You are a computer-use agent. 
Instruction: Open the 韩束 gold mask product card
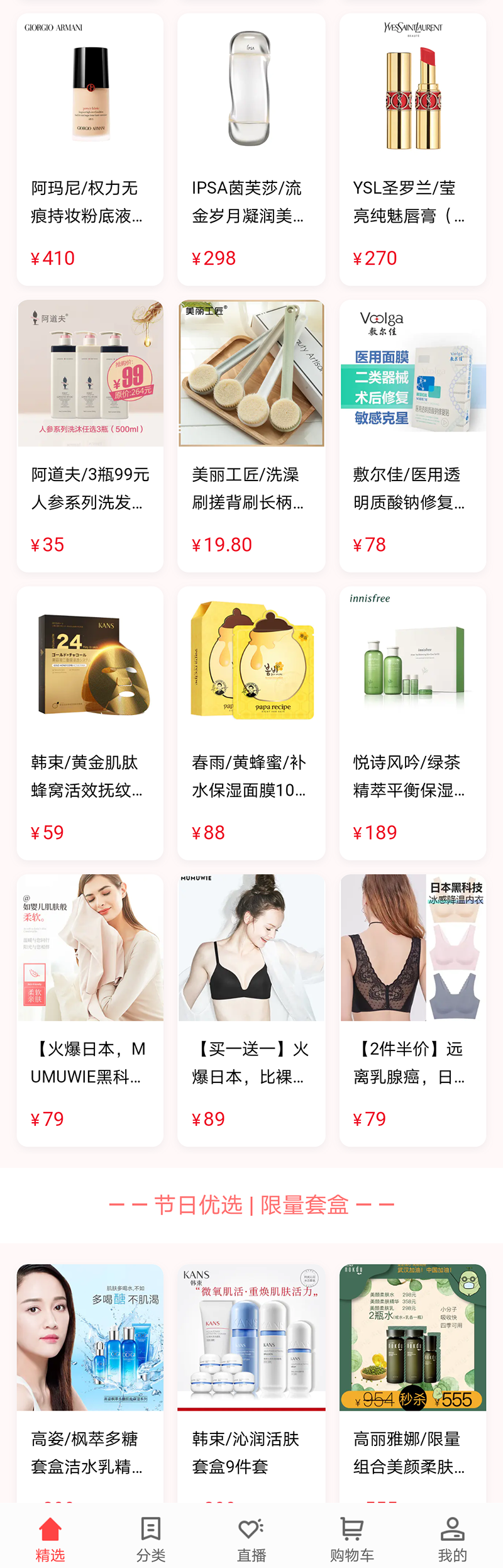pos(90,723)
